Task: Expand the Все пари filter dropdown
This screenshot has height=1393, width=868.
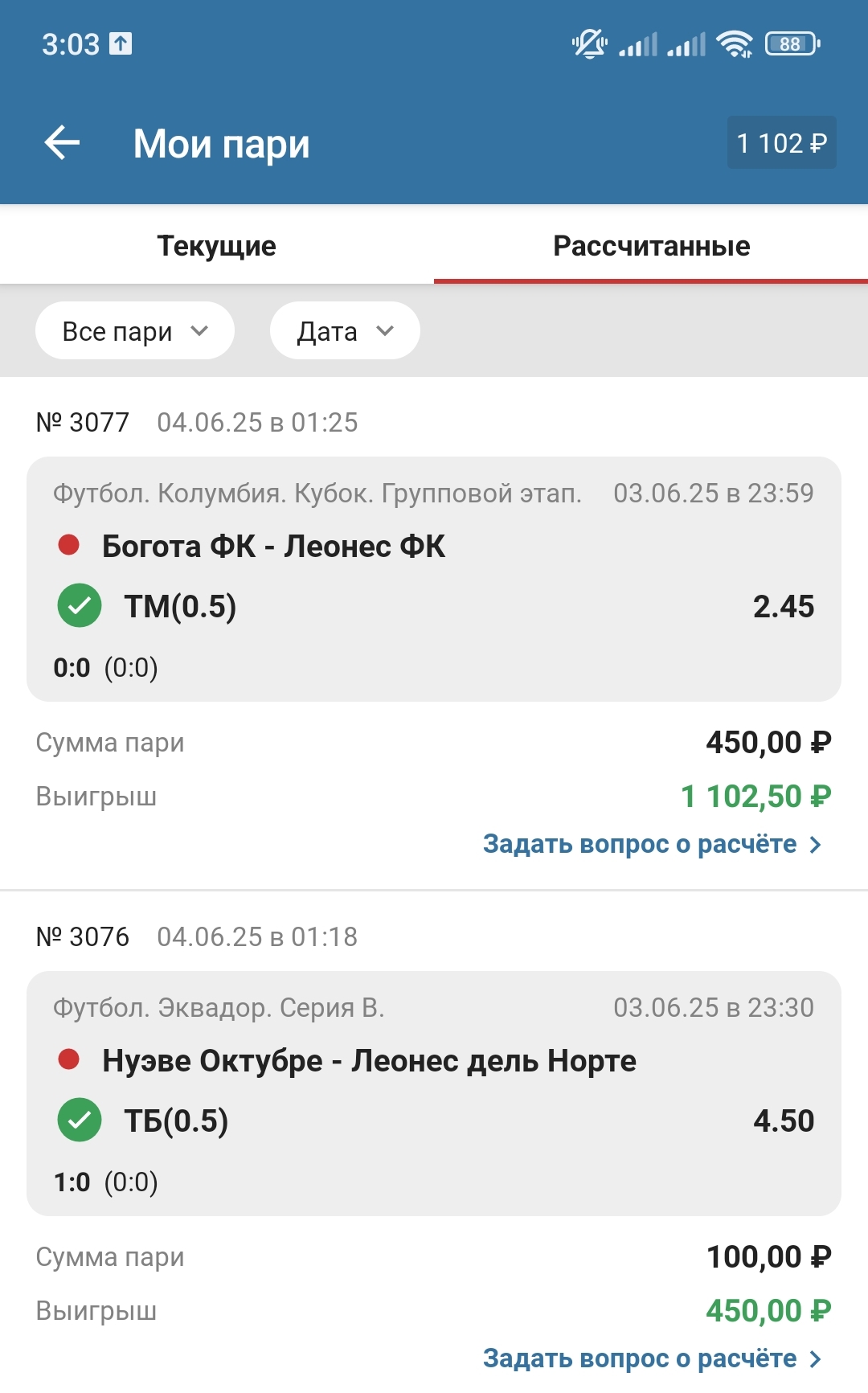Action: pos(134,331)
